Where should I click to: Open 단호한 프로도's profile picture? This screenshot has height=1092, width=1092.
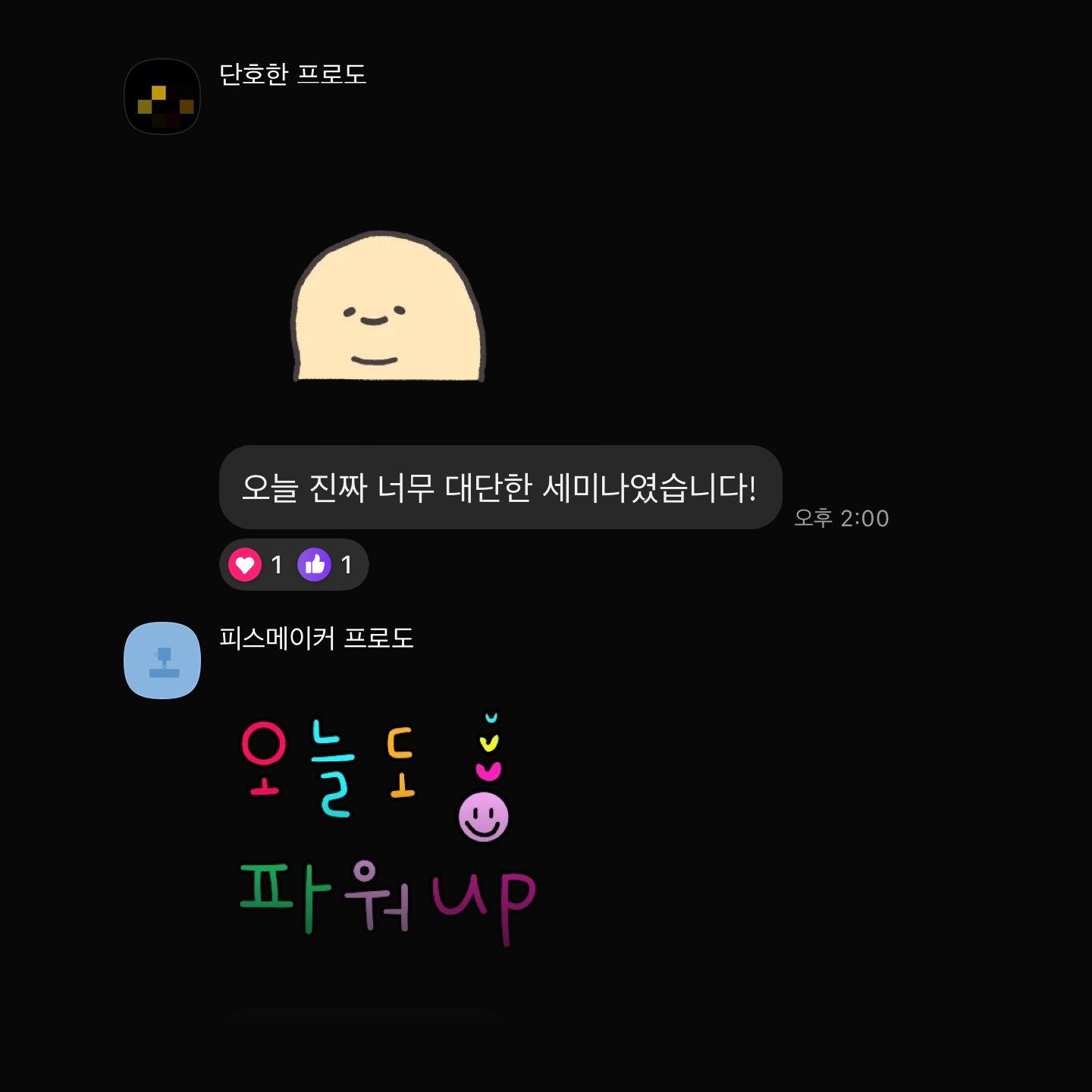(162, 97)
